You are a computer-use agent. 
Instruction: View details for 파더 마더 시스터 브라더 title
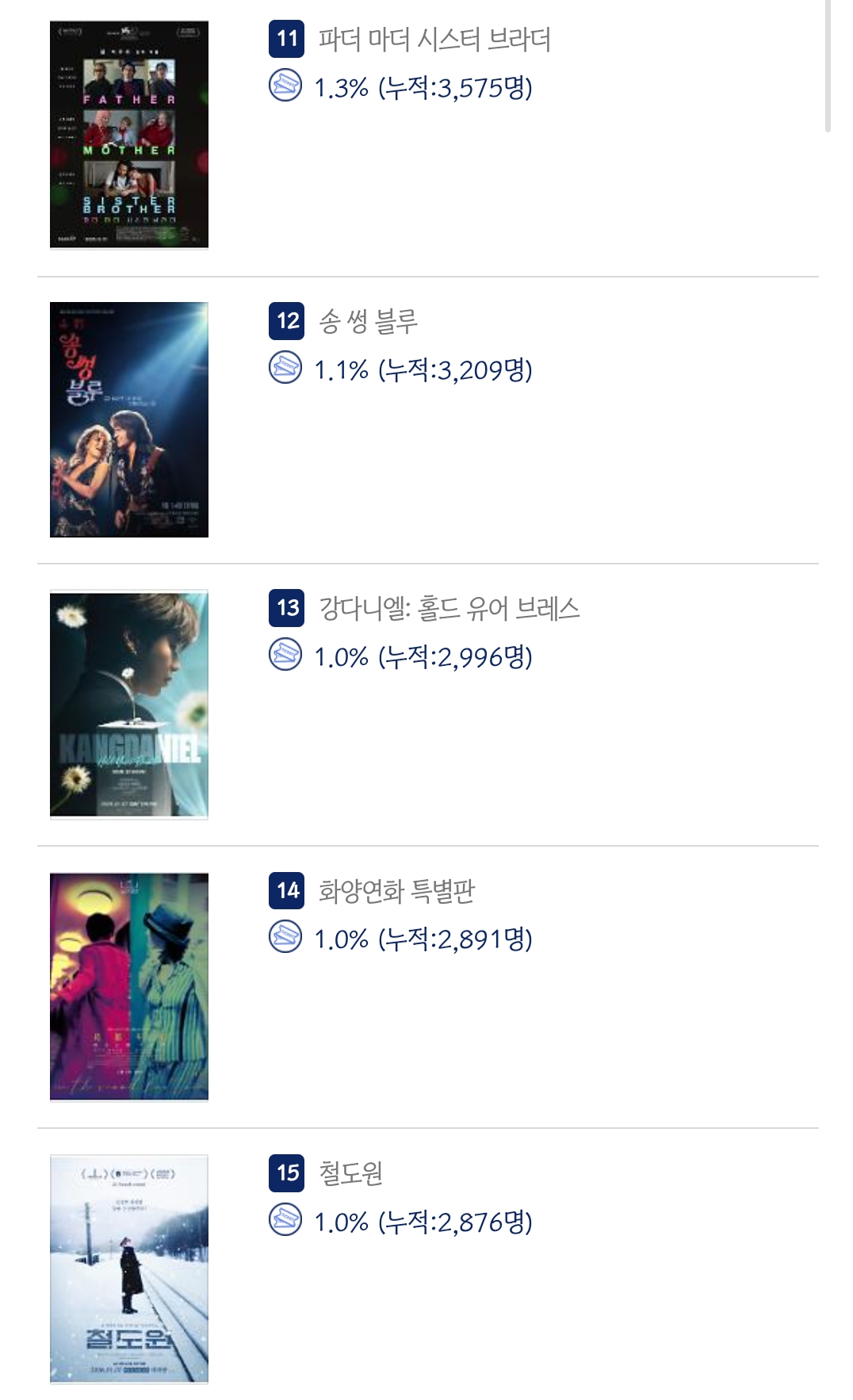434,39
